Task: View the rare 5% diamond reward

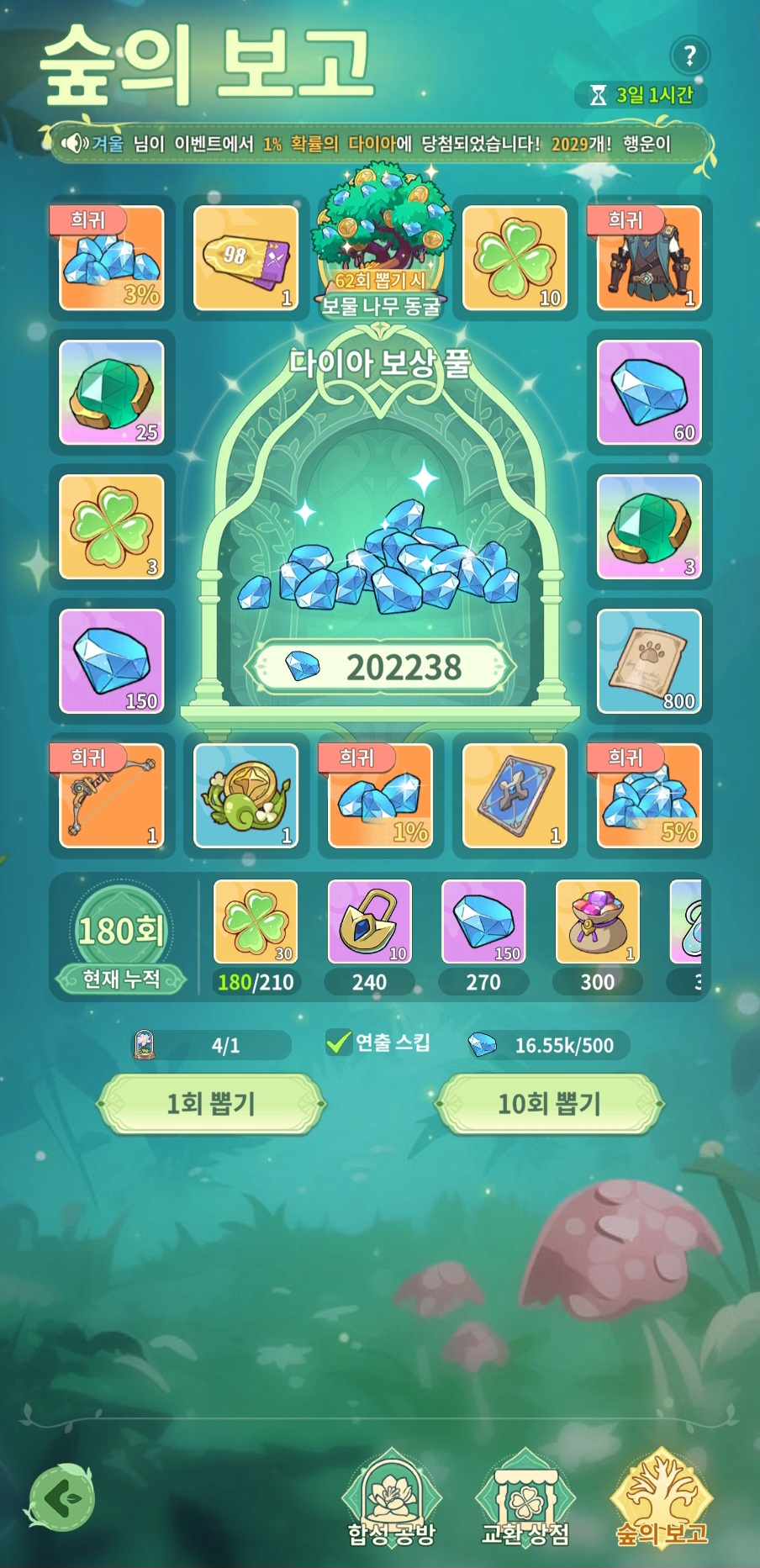Action: (649, 795)
